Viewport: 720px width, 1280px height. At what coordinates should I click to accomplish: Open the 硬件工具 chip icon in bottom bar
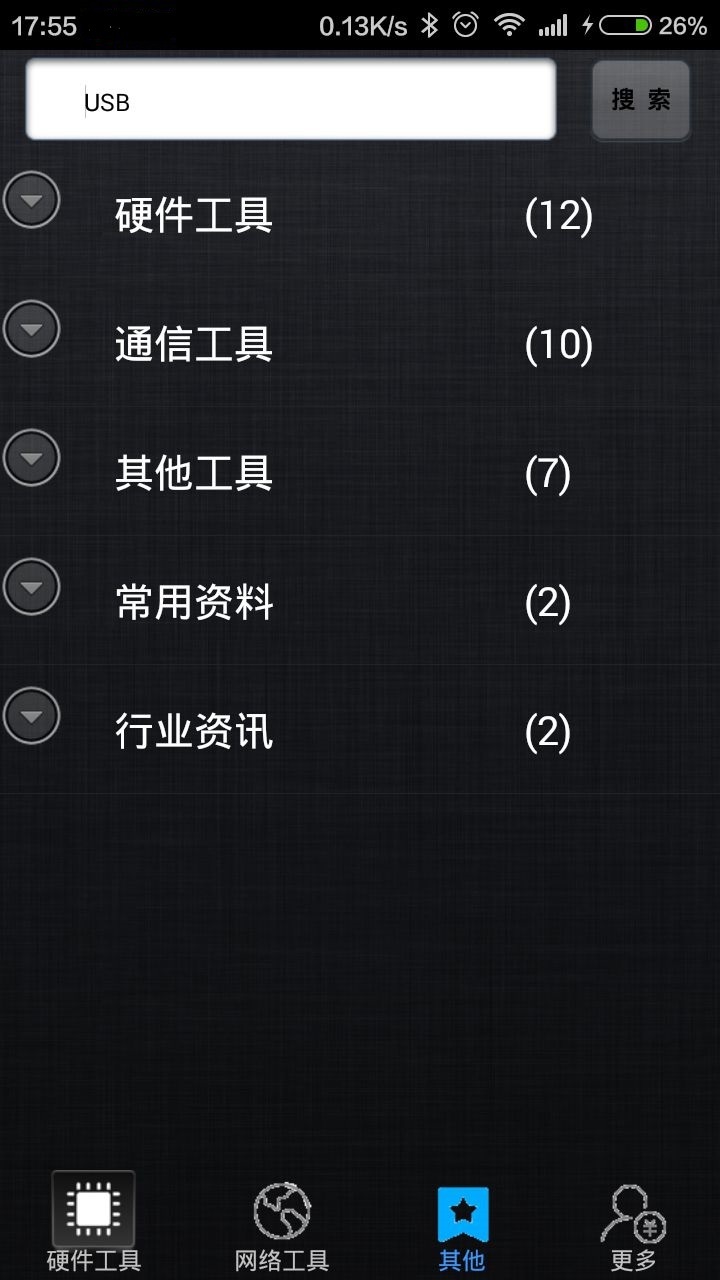tap(91, 1207)
